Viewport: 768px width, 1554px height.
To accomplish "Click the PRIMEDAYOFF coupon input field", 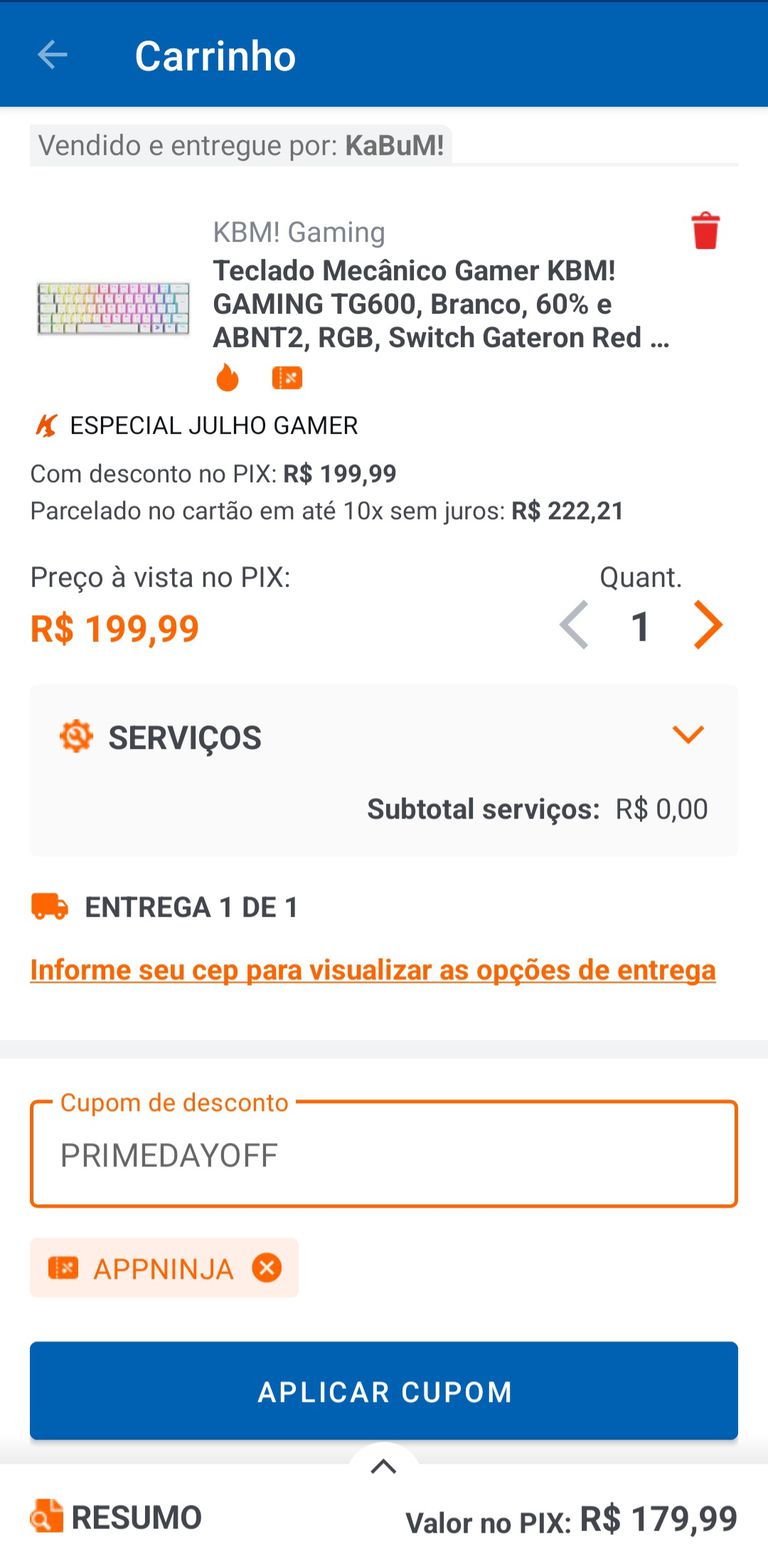I will (x=384, y=1155).
